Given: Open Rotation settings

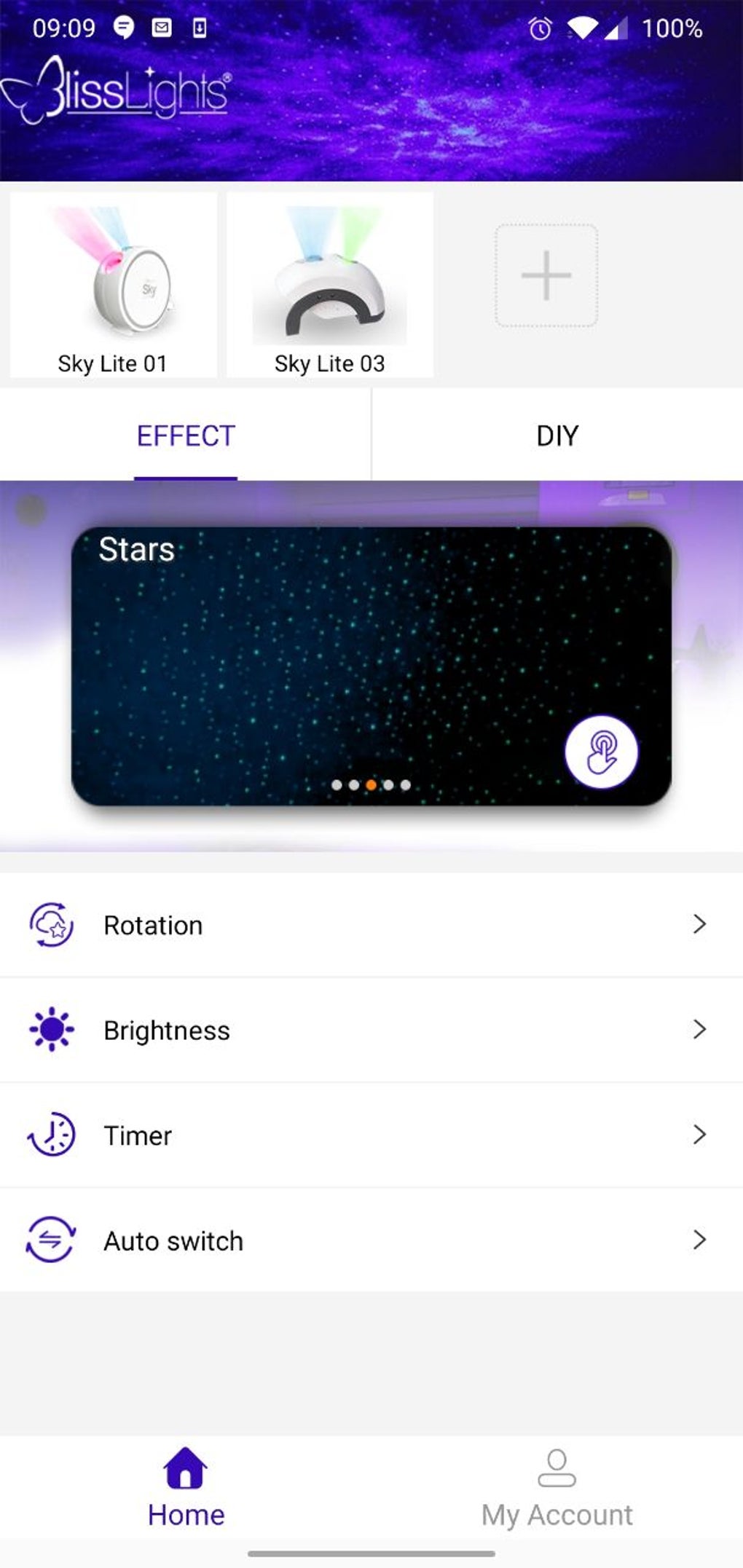Looking at the screenshot, I should point(371,925).
